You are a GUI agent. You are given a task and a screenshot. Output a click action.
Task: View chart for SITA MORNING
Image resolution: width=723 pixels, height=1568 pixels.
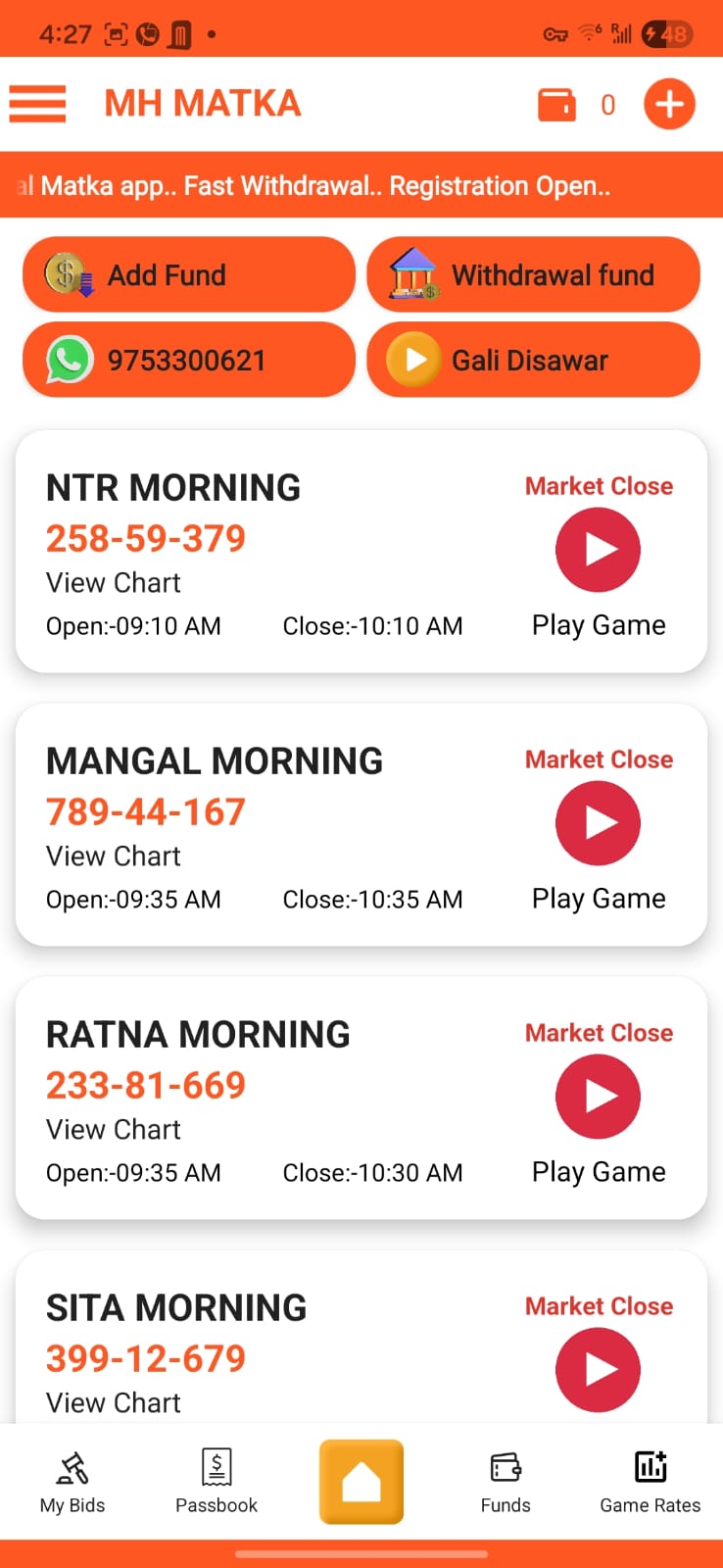(114, 1402)
